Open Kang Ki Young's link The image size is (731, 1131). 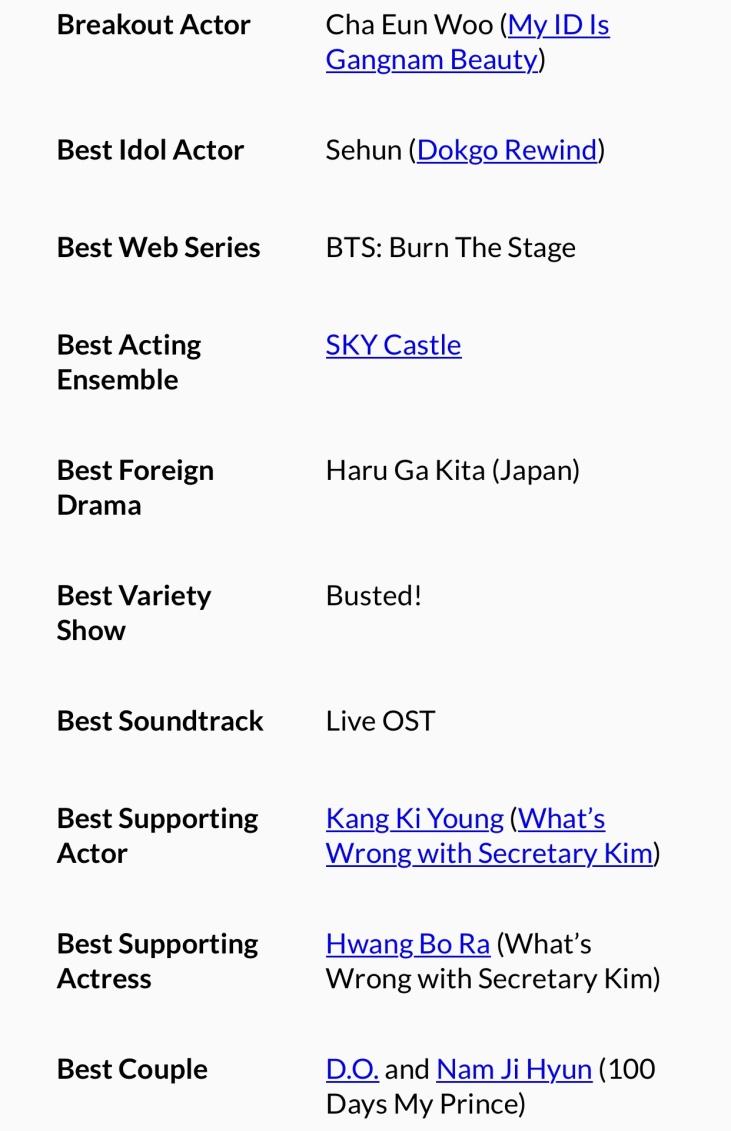tap(414, 819)
